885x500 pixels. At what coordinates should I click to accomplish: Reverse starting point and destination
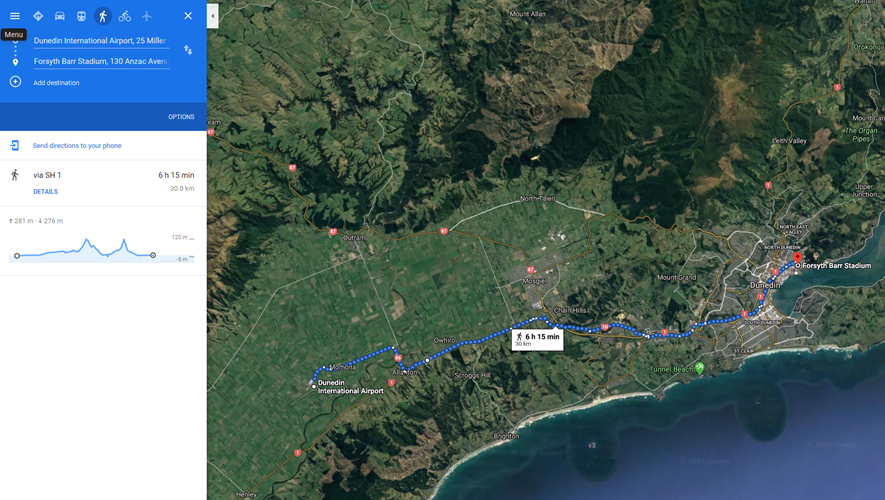click(188, 50)
